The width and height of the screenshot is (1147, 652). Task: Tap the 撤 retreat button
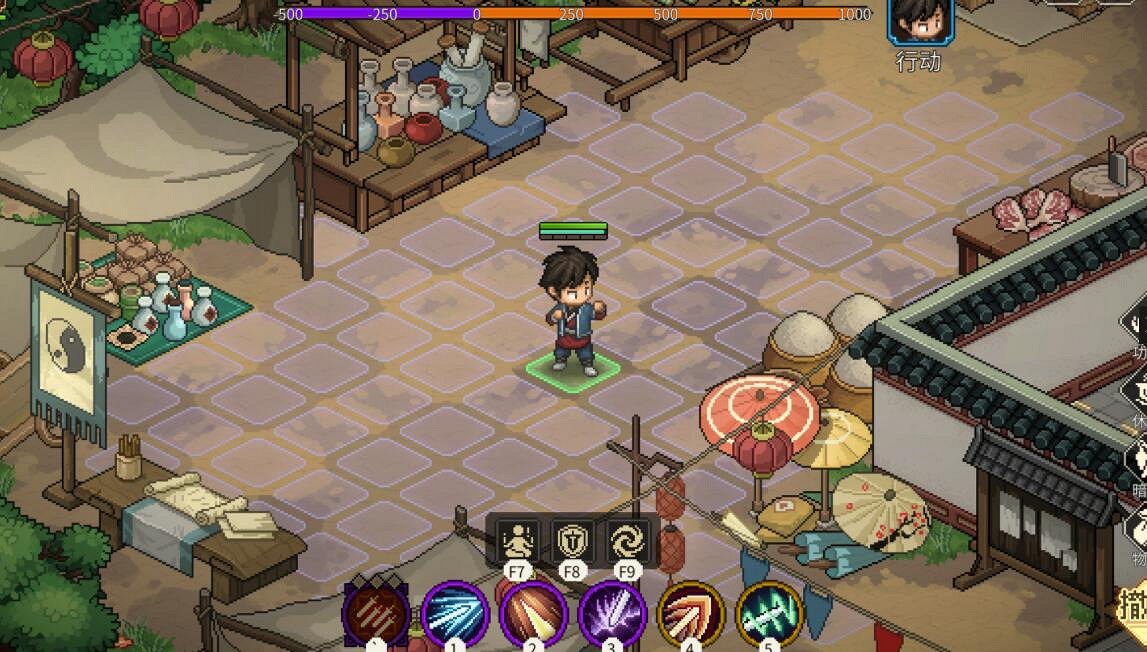coord(1131,604)
